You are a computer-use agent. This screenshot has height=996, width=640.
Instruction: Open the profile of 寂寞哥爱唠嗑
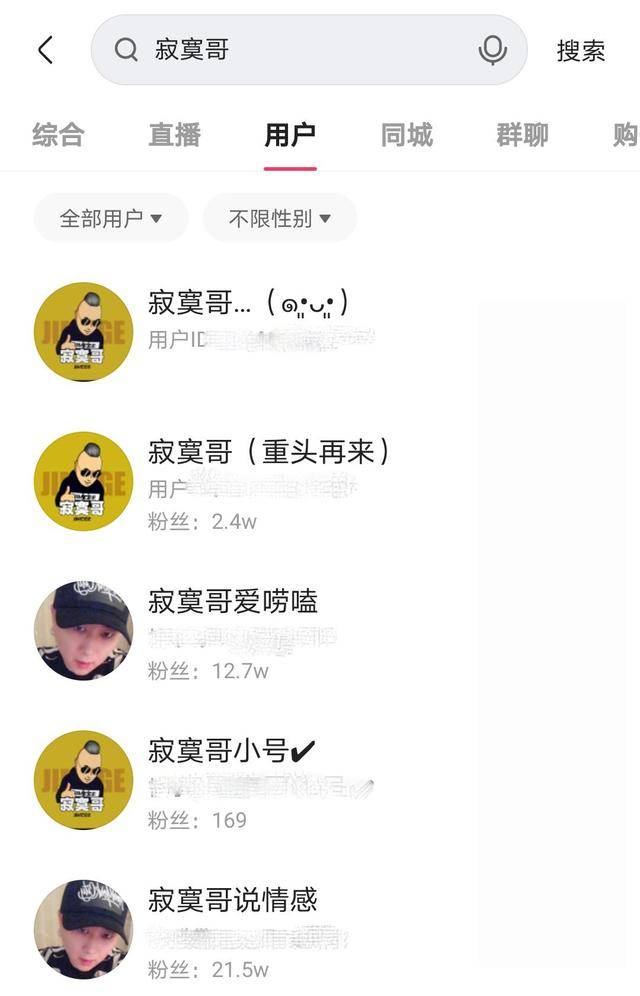[x=232, y=602]
